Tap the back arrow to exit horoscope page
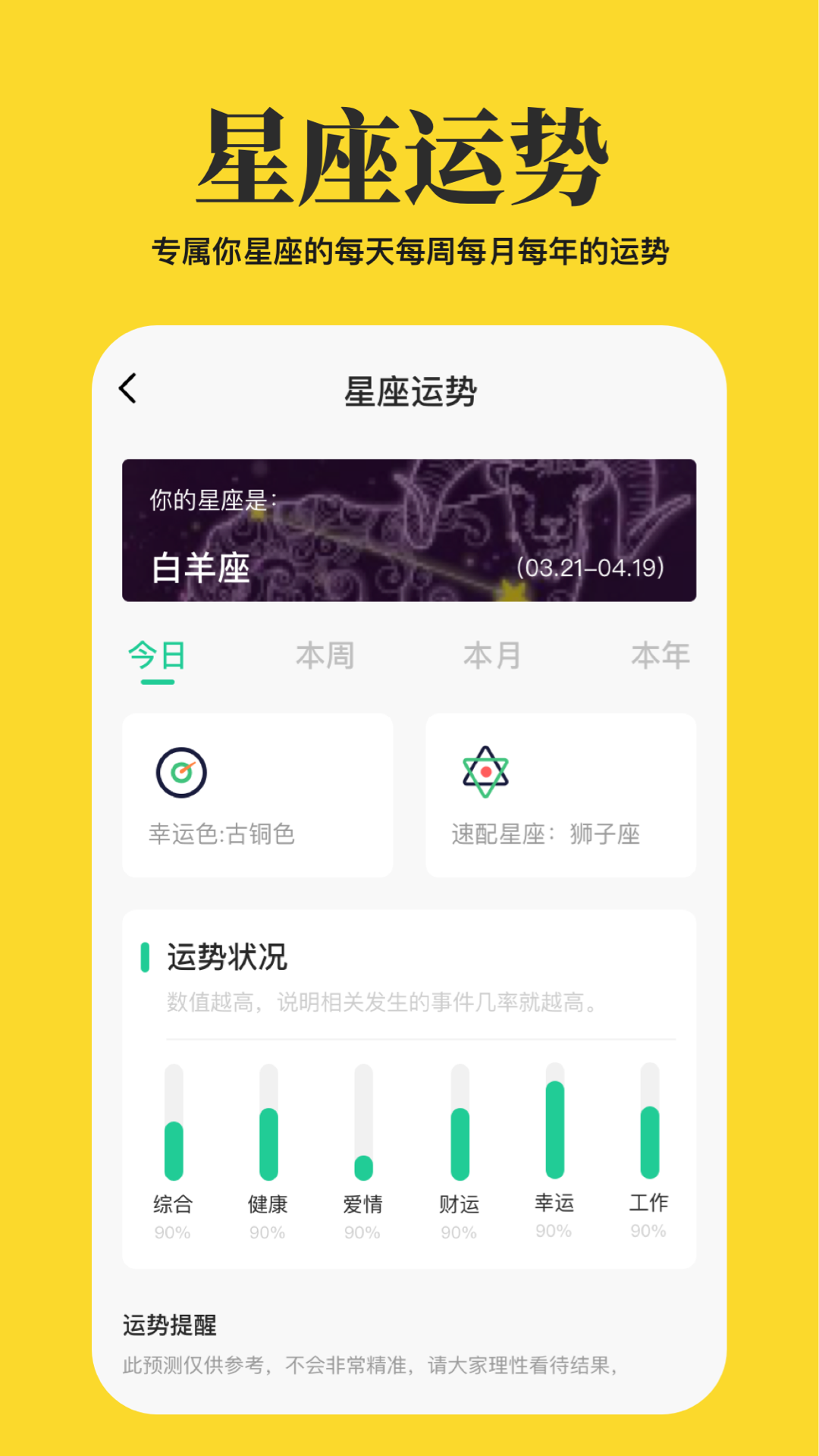Viewport: 819px width, 1456px height. (127, 388)
